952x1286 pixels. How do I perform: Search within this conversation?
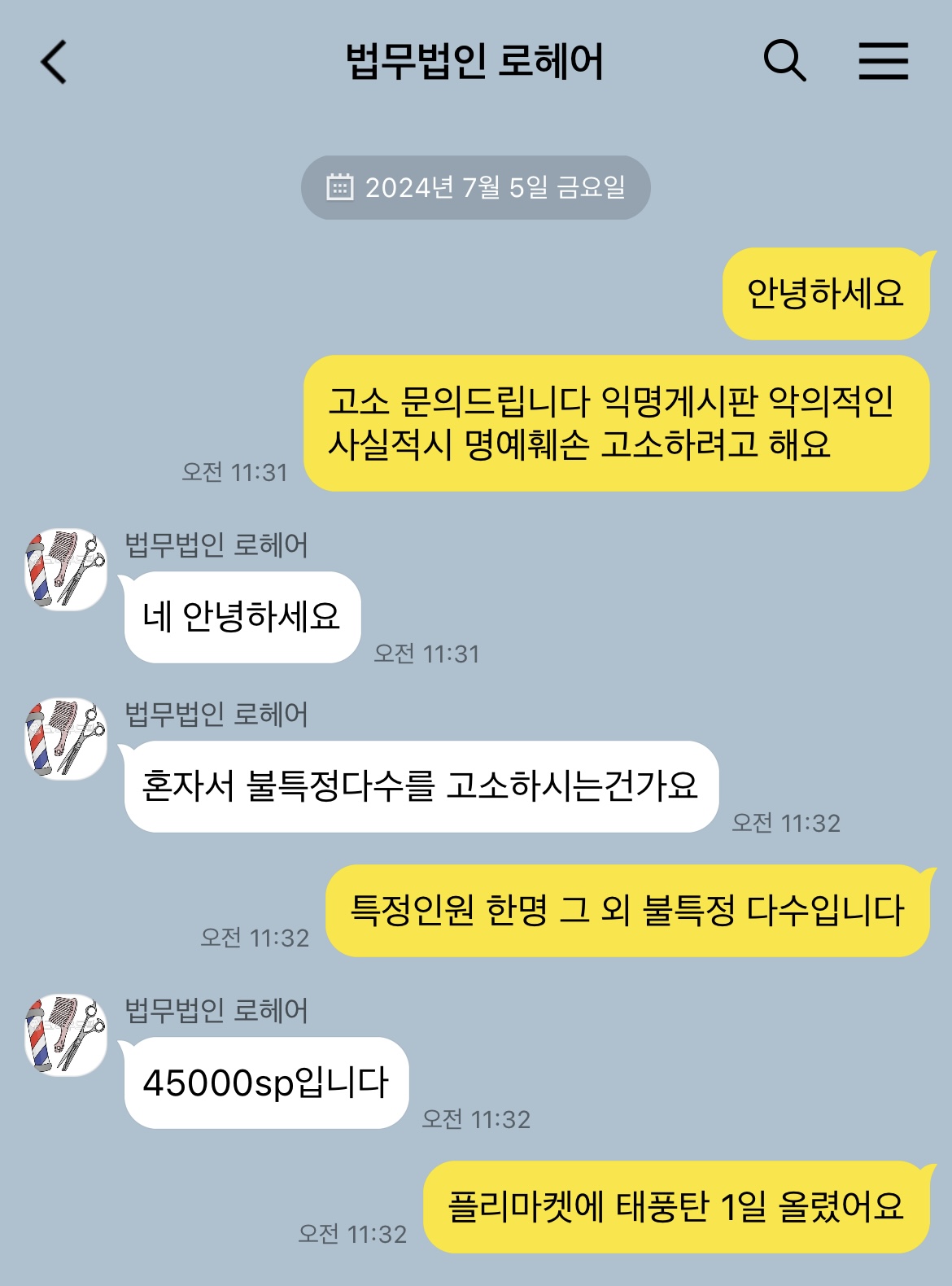click(784, 61)
